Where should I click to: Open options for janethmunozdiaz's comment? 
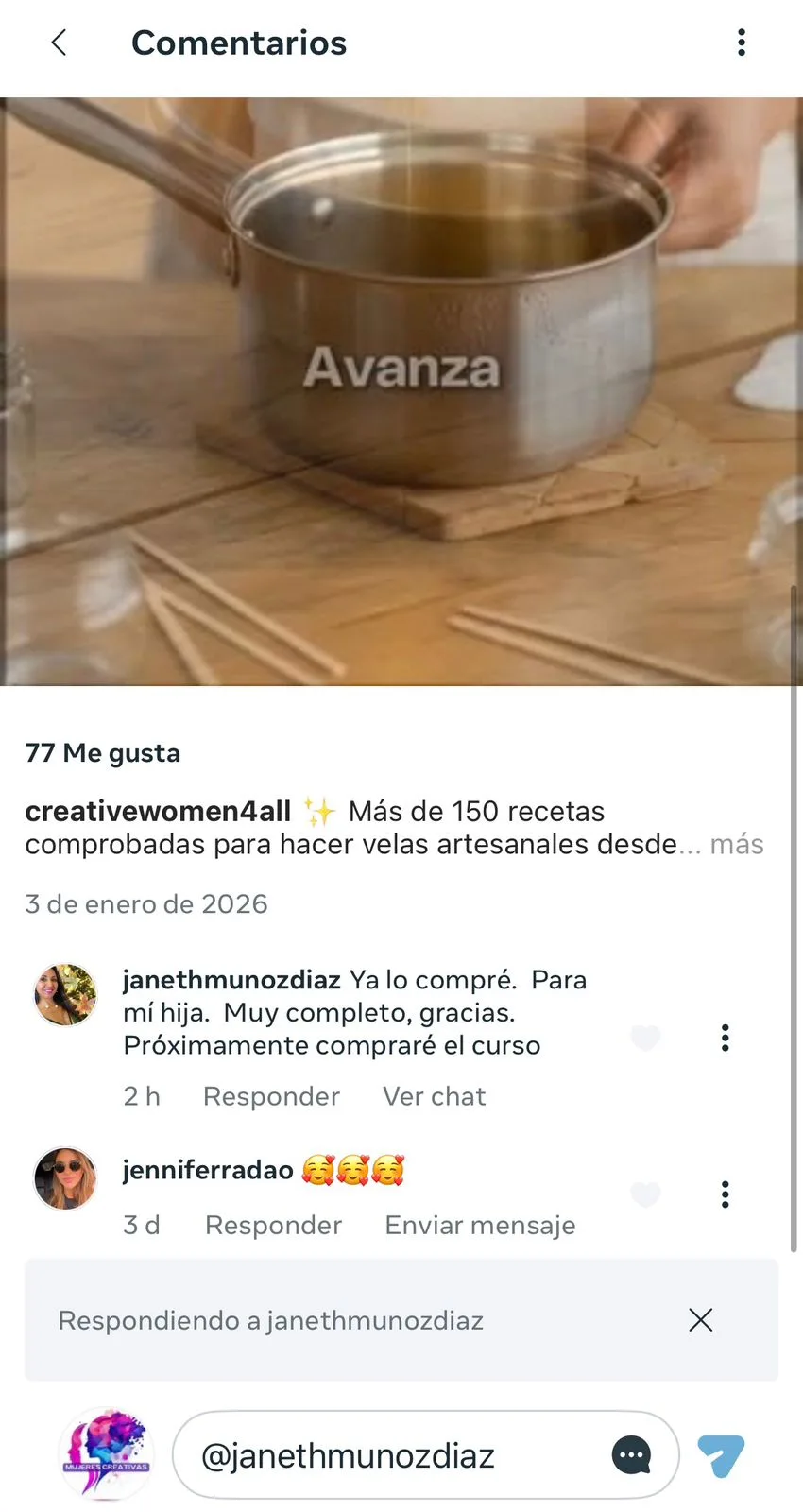[725, 1038]
